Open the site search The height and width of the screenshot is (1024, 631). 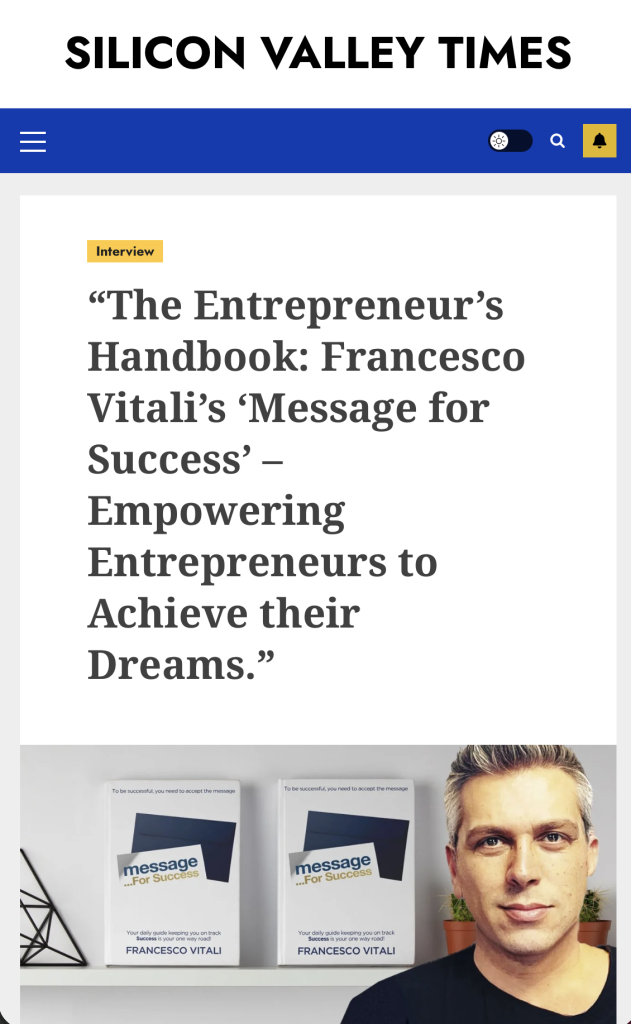[558, 141]
